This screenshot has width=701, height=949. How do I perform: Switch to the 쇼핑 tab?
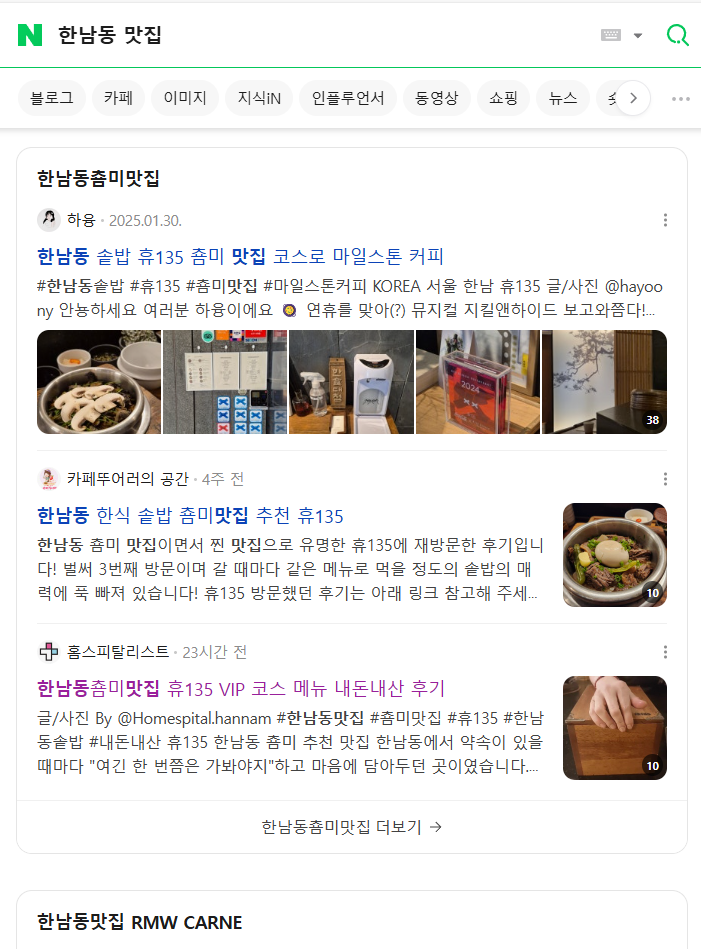coord(503,98)
